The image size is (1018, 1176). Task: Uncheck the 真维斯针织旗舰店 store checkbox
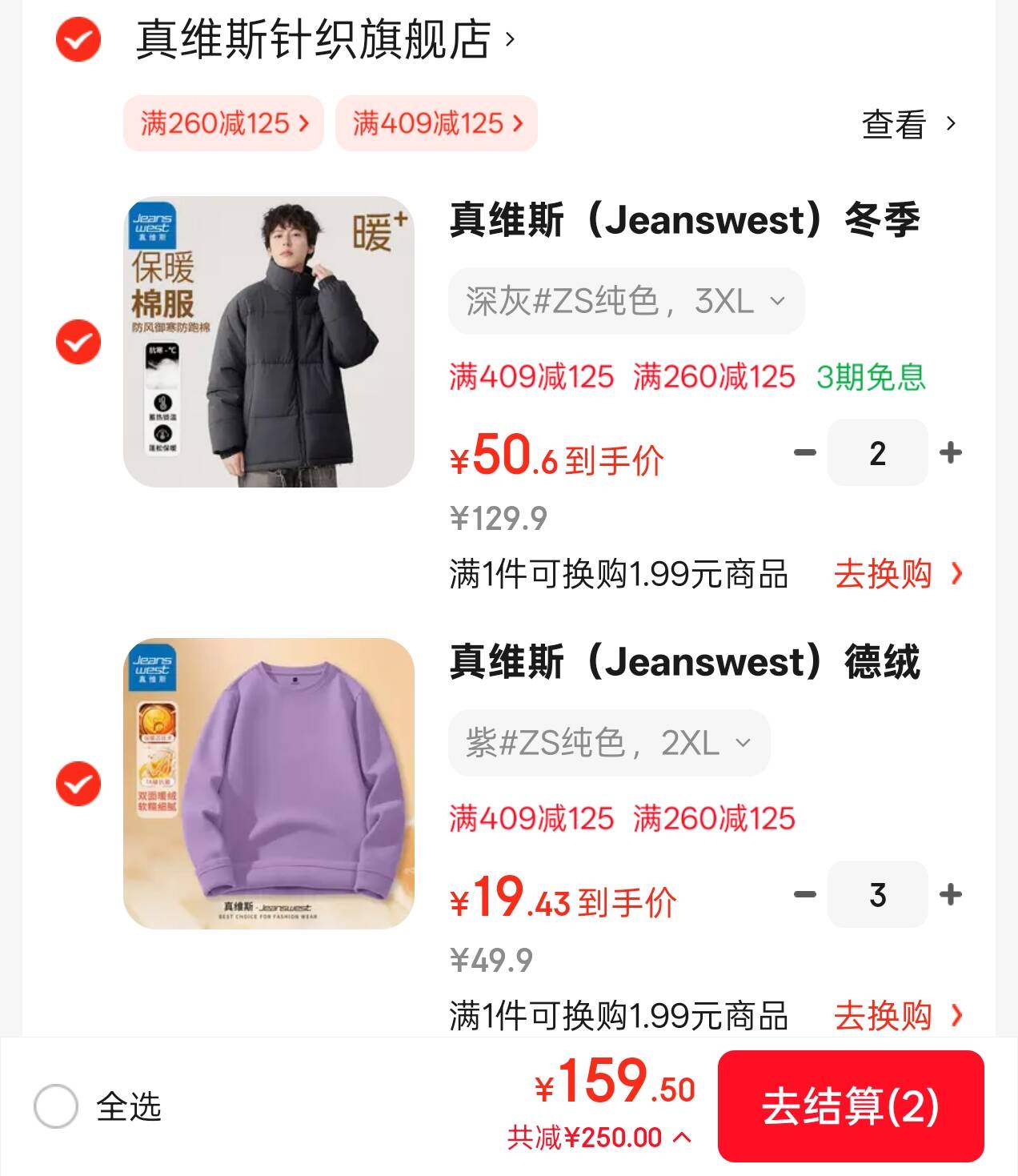pyautogui.click(x=78, y=39)
